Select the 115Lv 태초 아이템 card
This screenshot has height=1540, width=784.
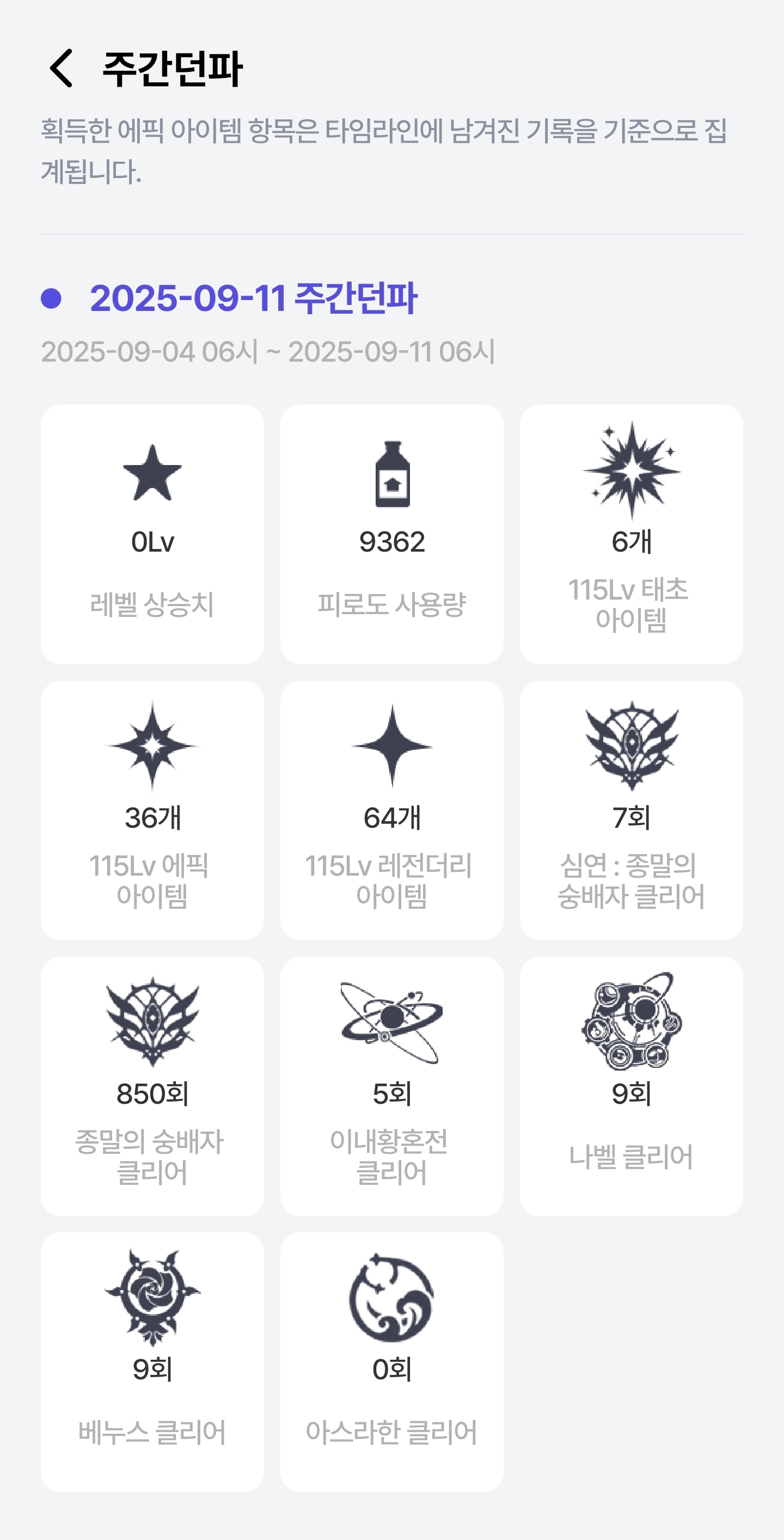[632, 534]
